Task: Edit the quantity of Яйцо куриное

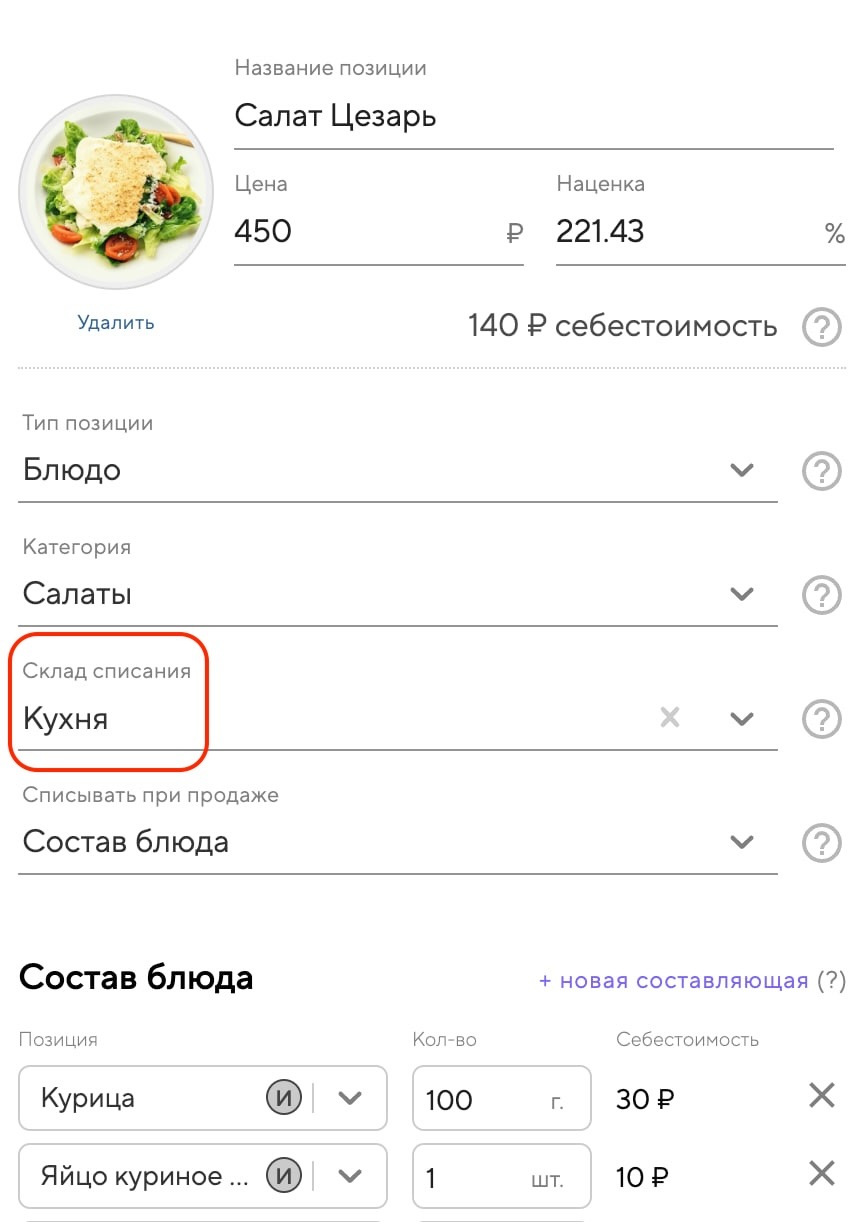Action: pyautogui.click(x=480, y=1177)
